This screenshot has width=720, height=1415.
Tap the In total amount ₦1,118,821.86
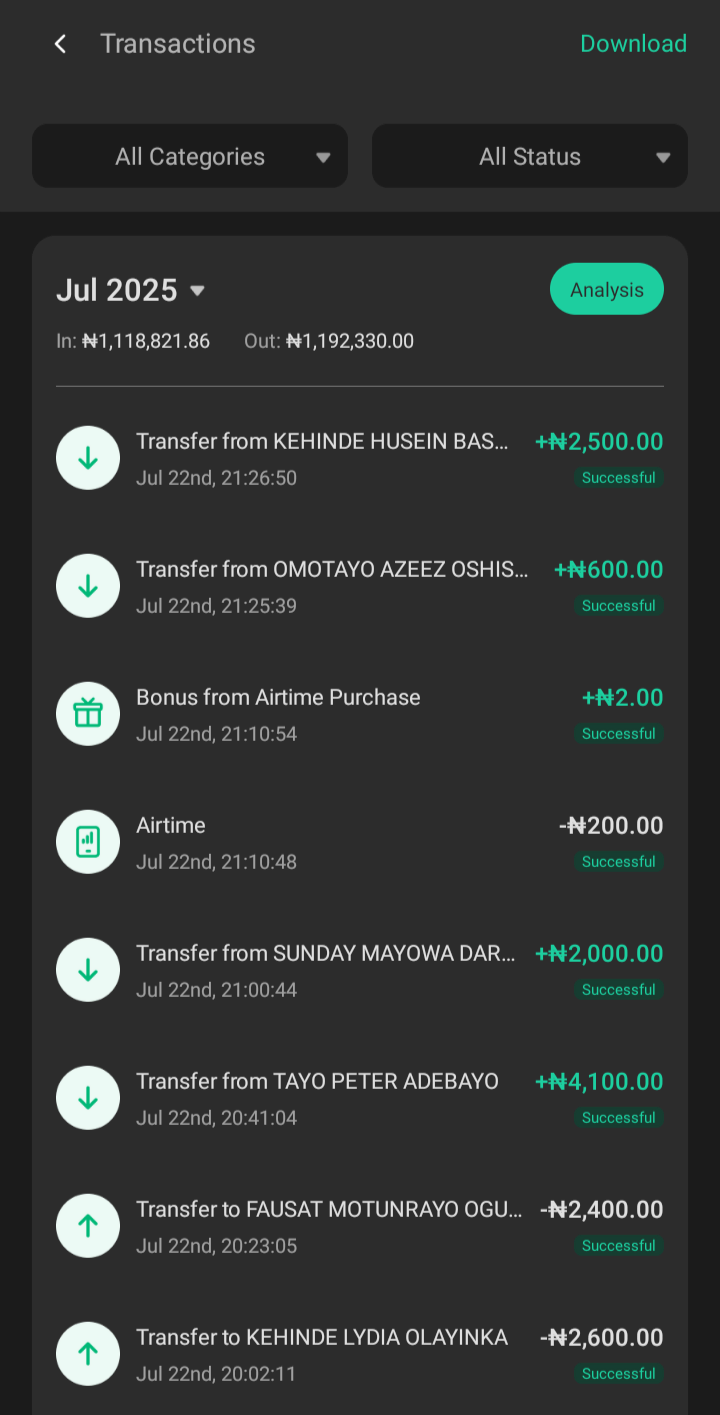(x=133, y=340)
